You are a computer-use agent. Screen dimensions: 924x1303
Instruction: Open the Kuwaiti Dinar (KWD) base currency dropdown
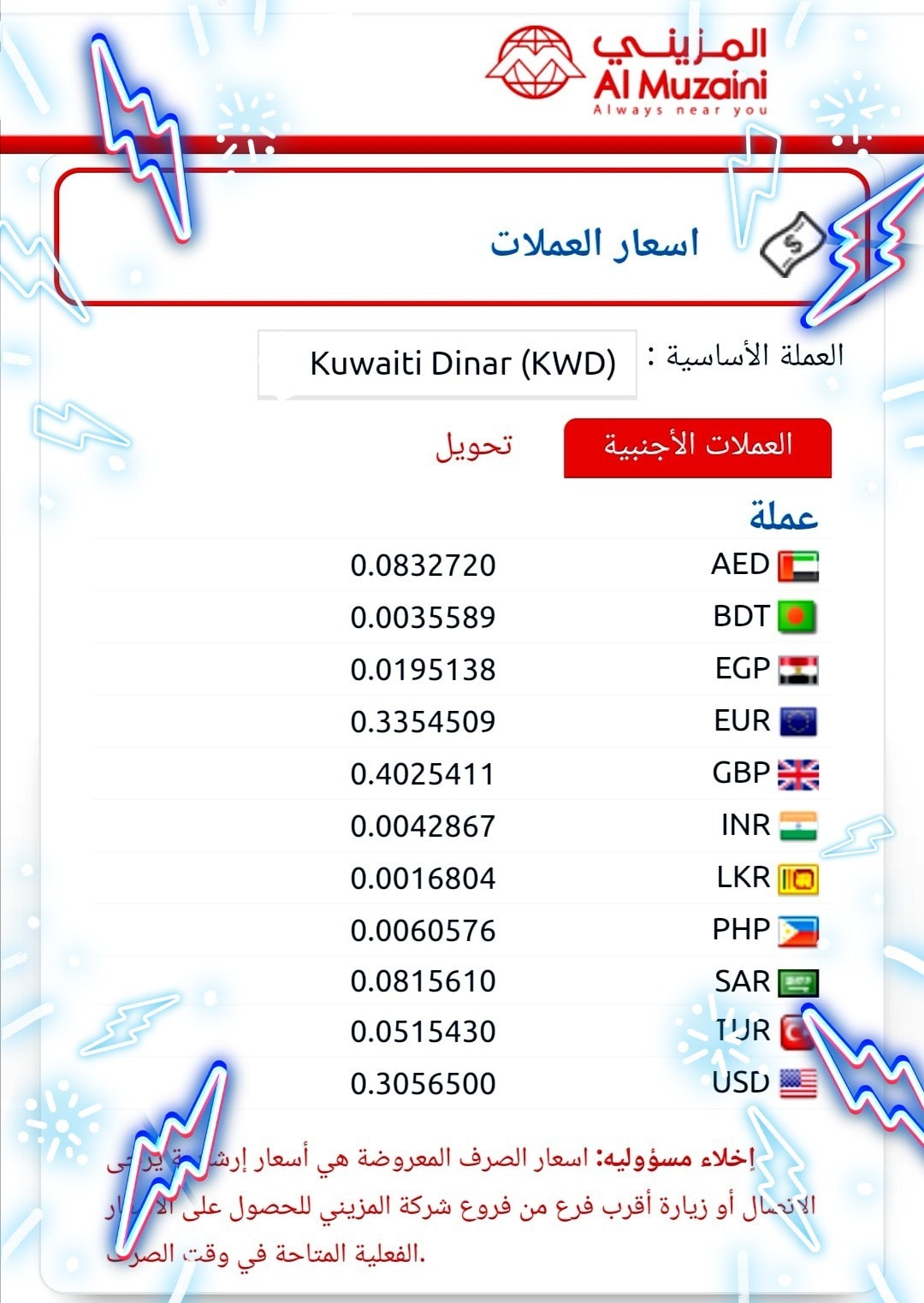point(447,364)
